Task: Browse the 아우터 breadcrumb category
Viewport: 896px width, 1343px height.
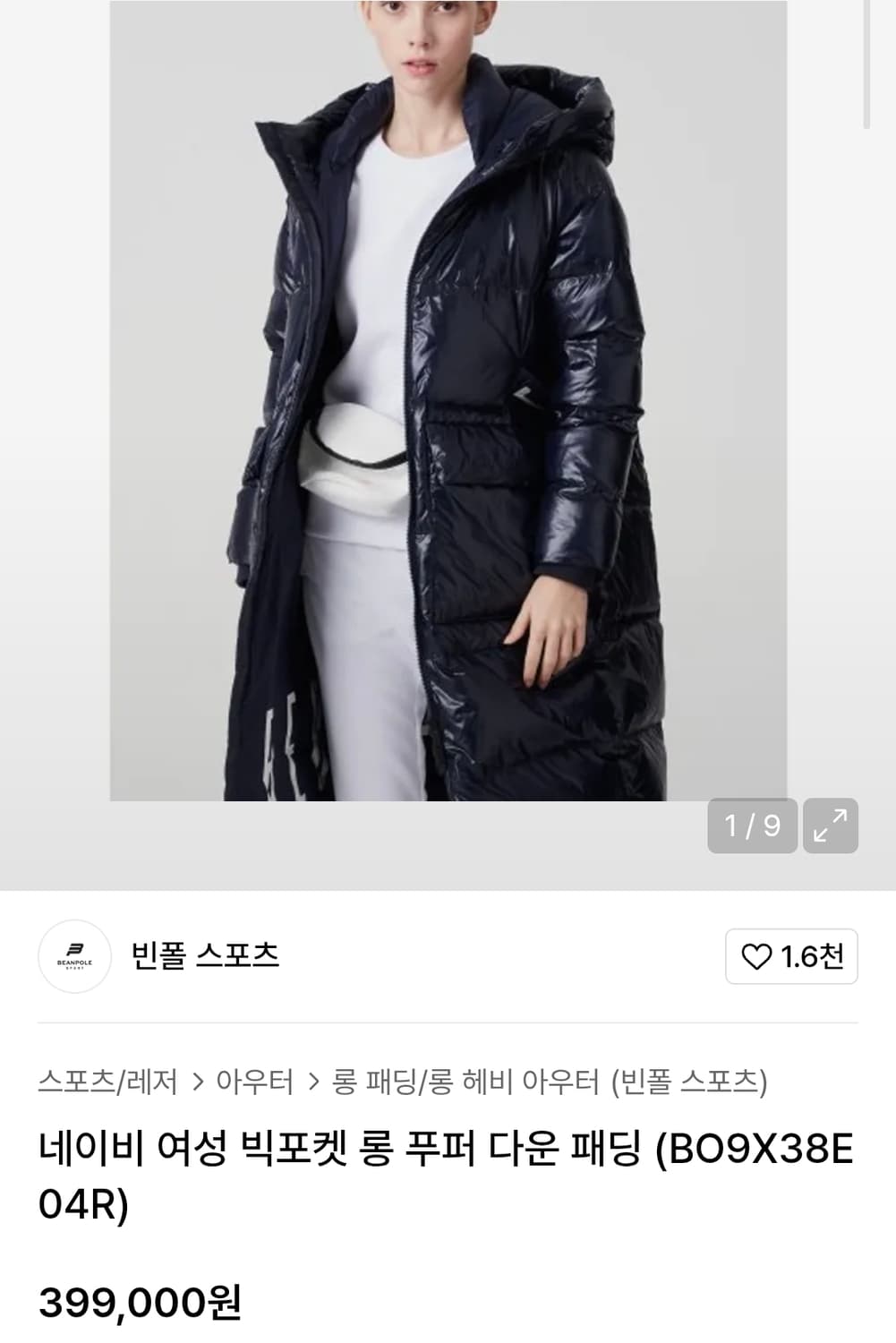Action: (255, 1082)
